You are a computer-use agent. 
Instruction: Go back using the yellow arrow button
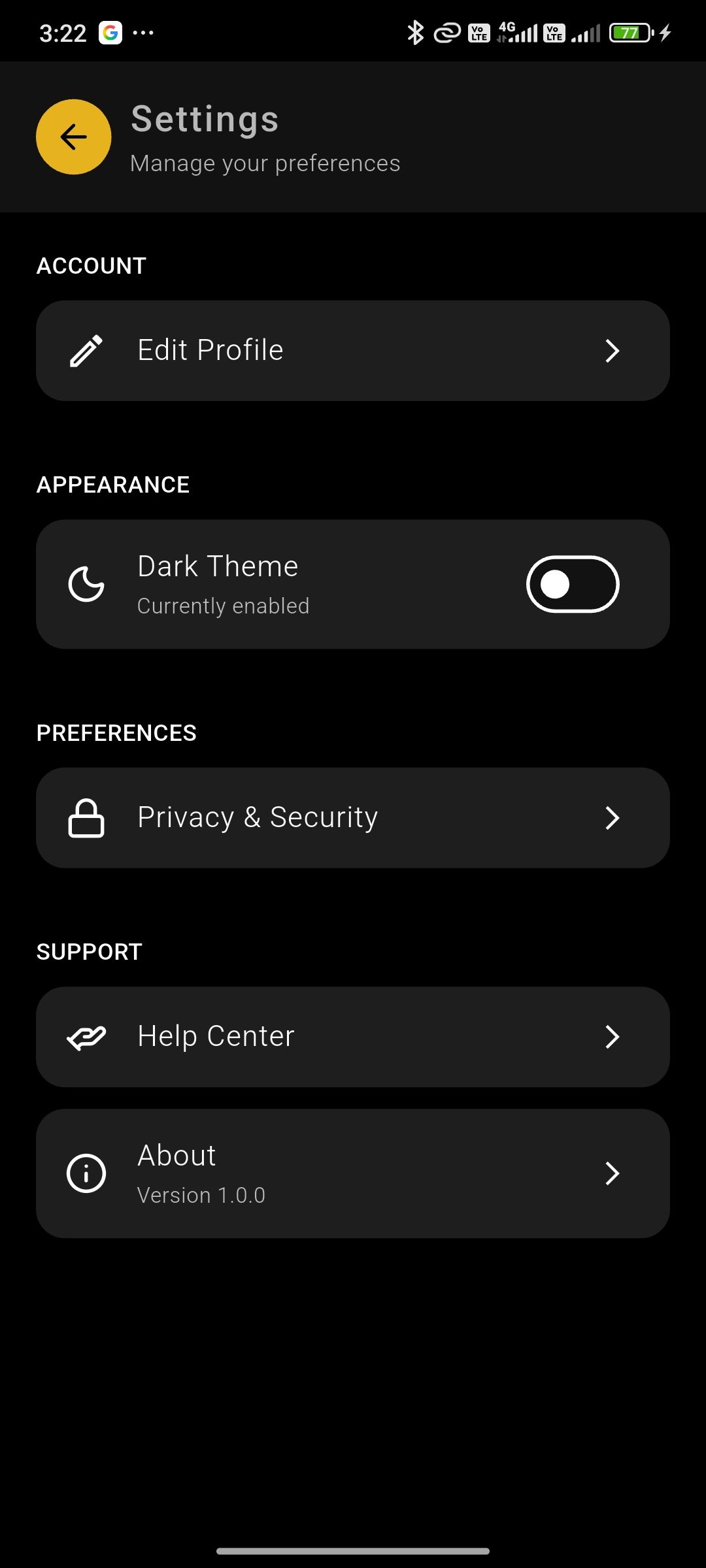pos(73,137)
